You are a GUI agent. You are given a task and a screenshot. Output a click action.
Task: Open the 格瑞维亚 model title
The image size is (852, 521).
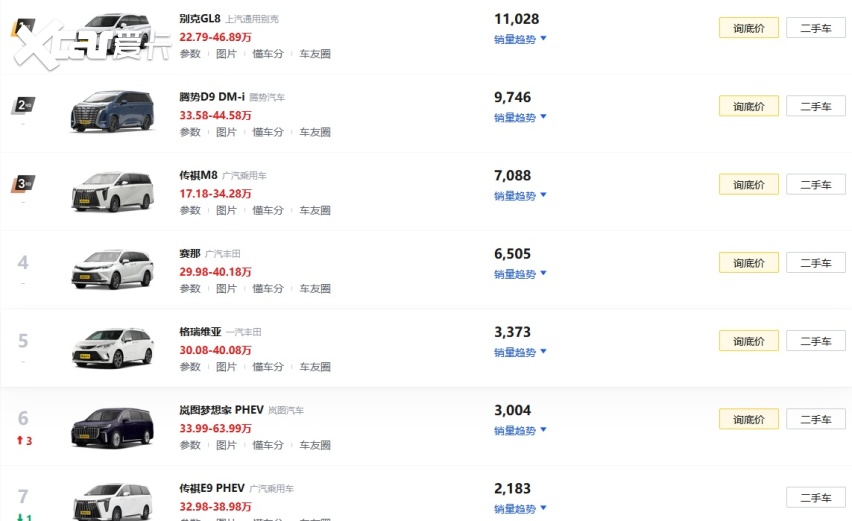click(x=199, y=332)
